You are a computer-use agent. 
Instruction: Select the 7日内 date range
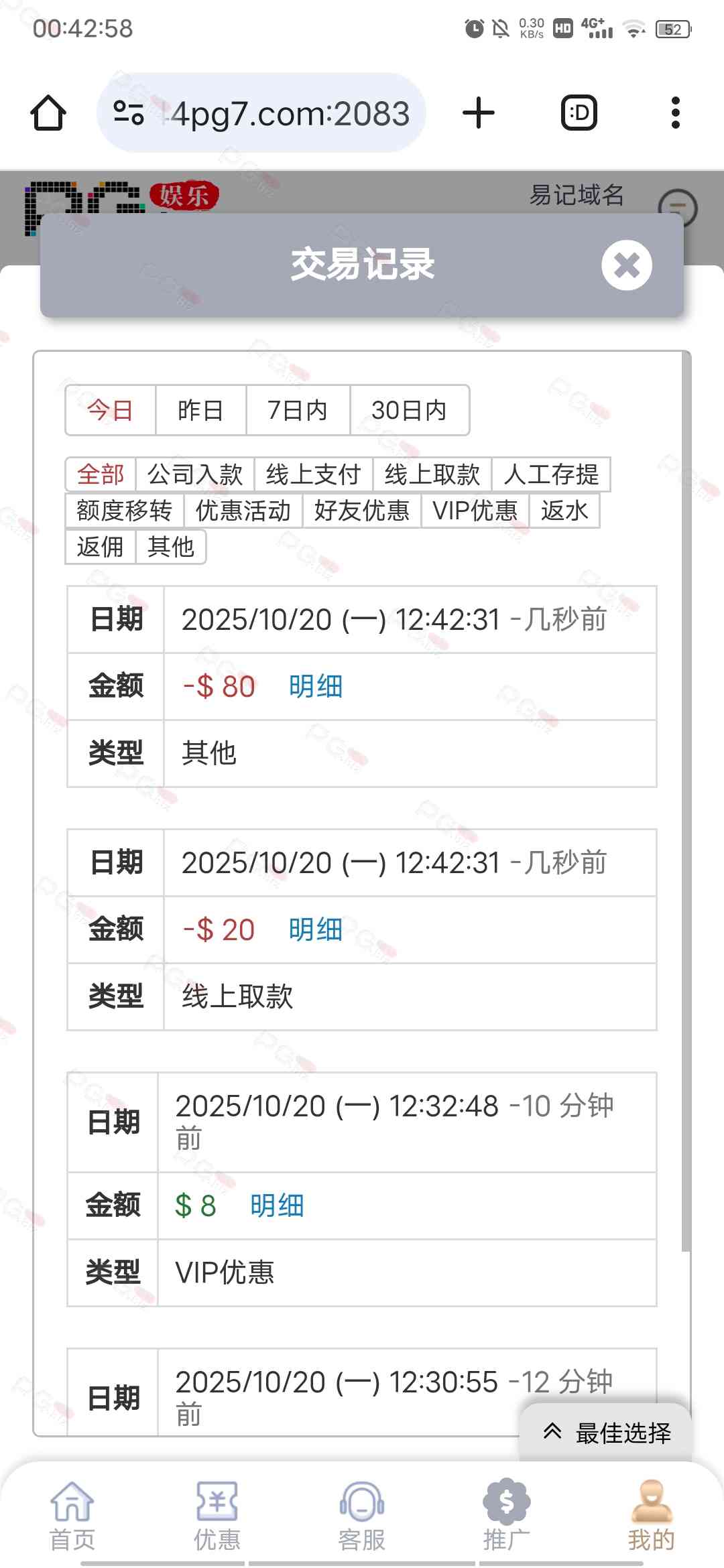coord(298,410)
